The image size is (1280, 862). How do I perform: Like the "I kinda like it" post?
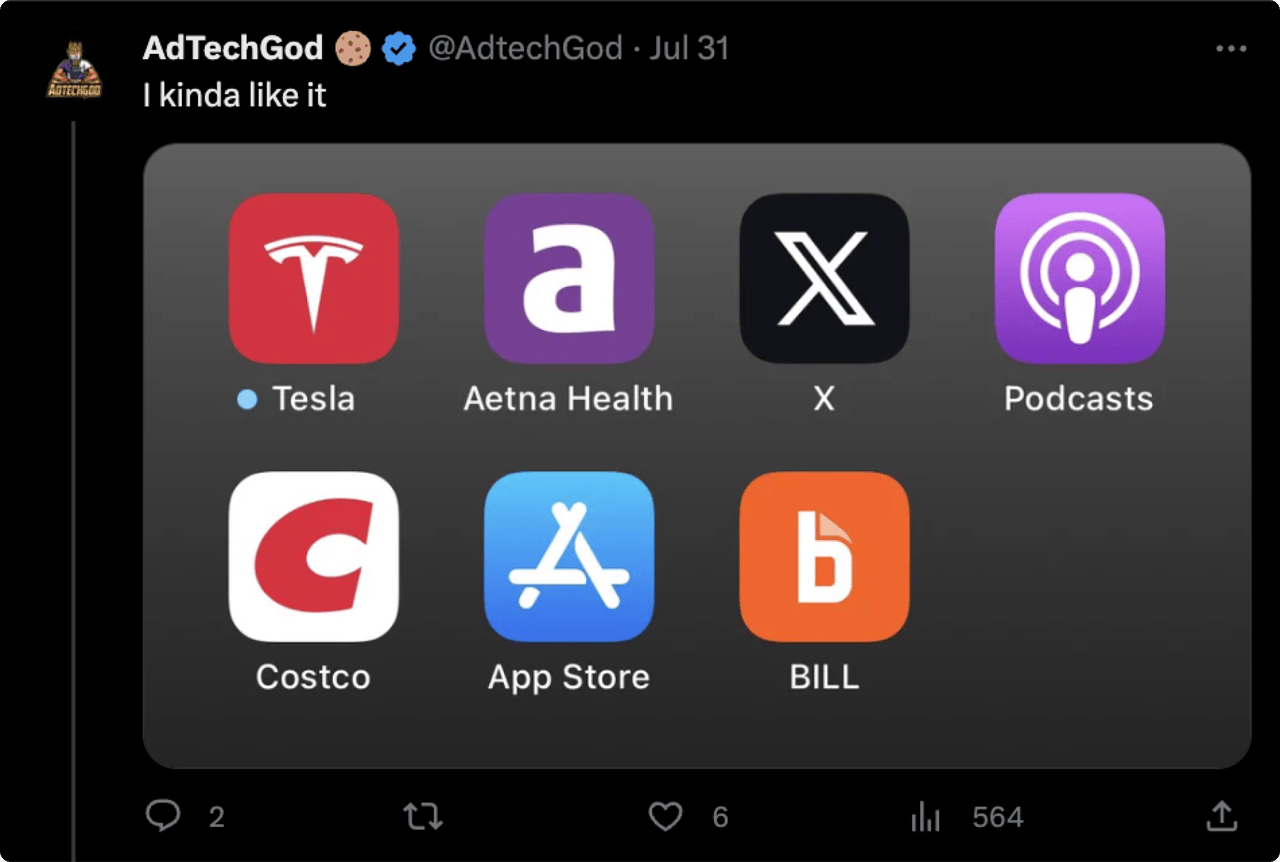665,817
